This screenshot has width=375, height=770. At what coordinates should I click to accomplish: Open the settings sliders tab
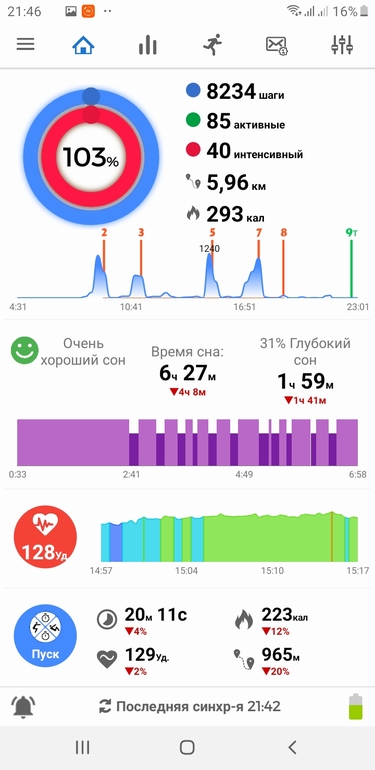[342, 45]
